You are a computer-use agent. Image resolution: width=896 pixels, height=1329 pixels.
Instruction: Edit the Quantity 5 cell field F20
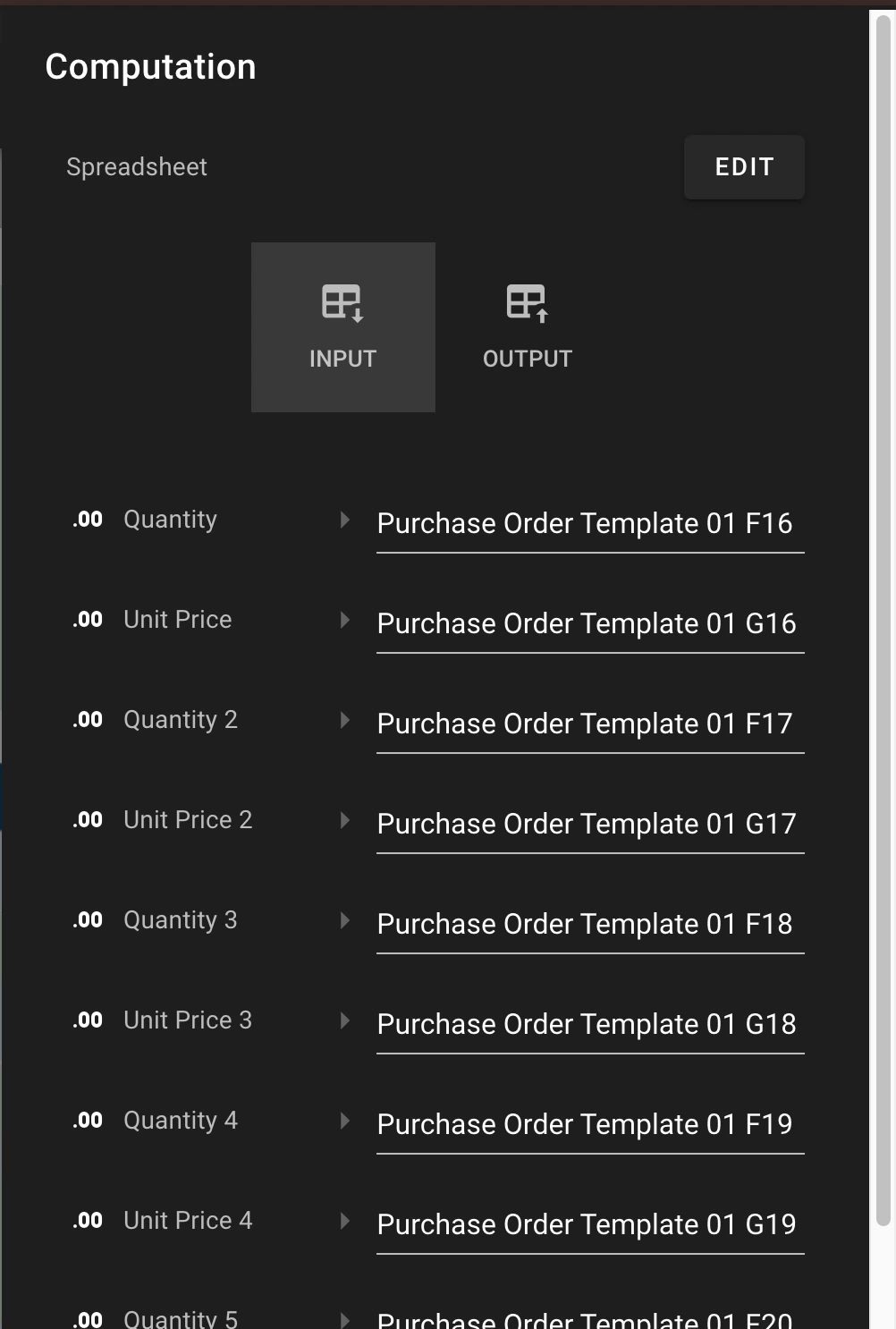(589, 1320)
